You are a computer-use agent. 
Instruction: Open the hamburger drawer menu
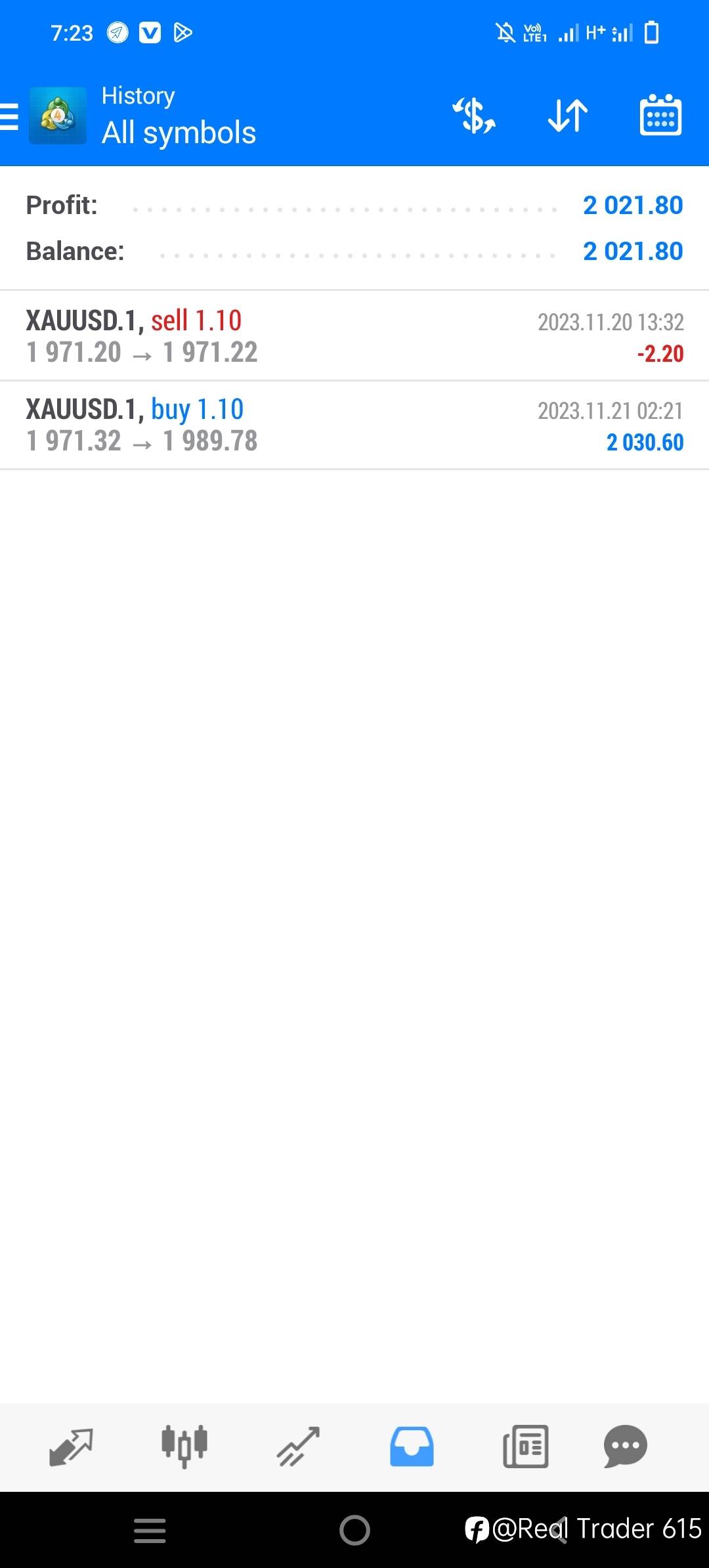(9, 117)
